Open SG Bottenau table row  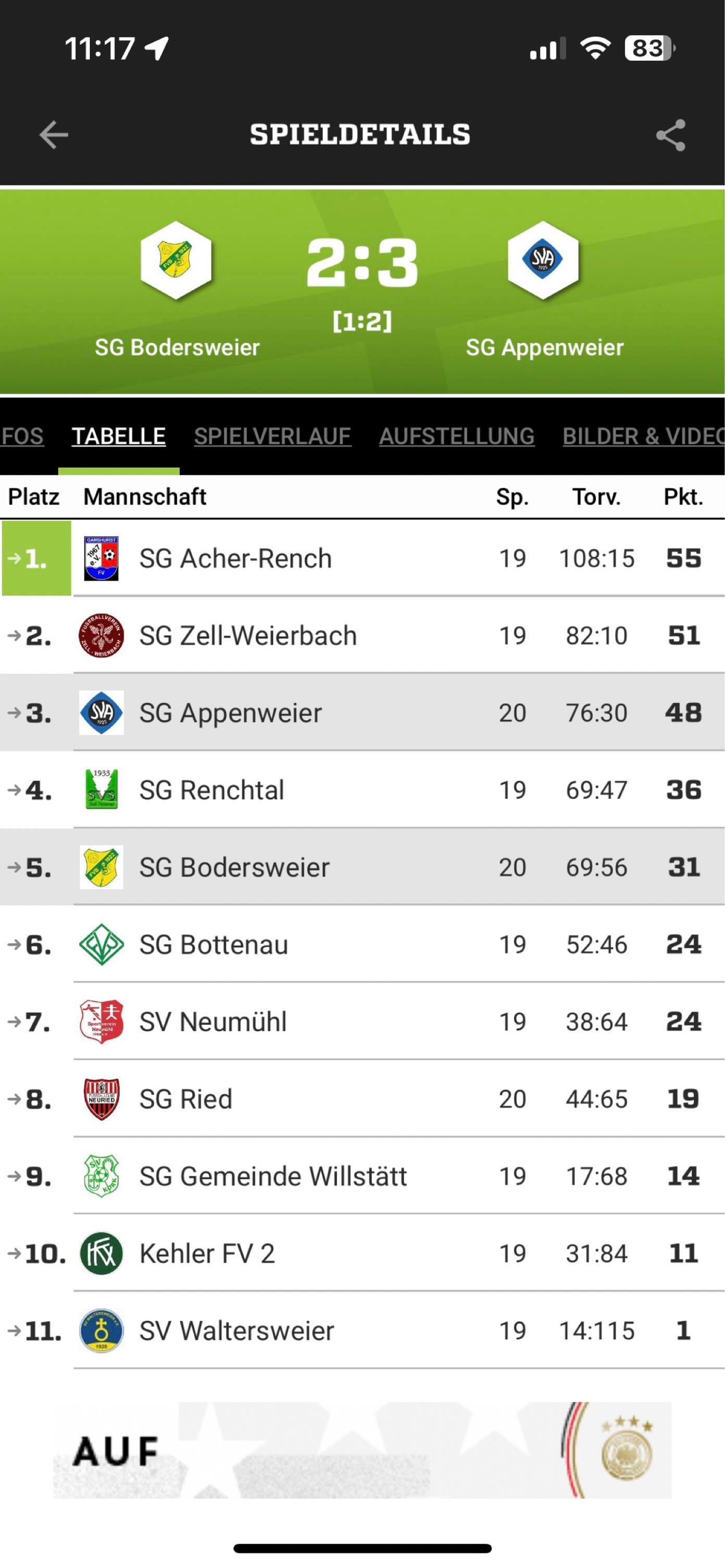coord(362,945)
